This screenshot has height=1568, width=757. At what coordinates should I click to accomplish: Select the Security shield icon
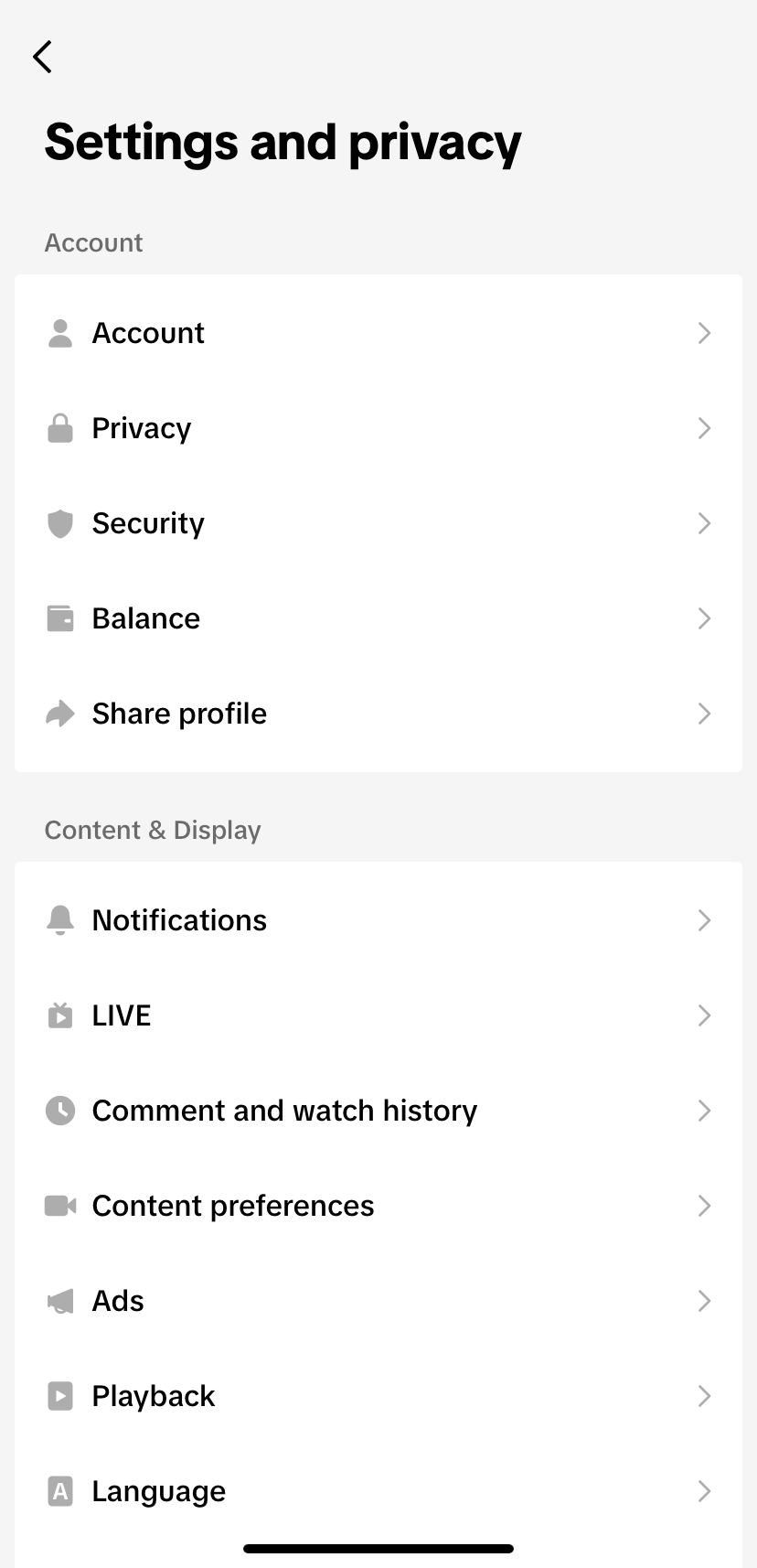click(x=59, y=522)
